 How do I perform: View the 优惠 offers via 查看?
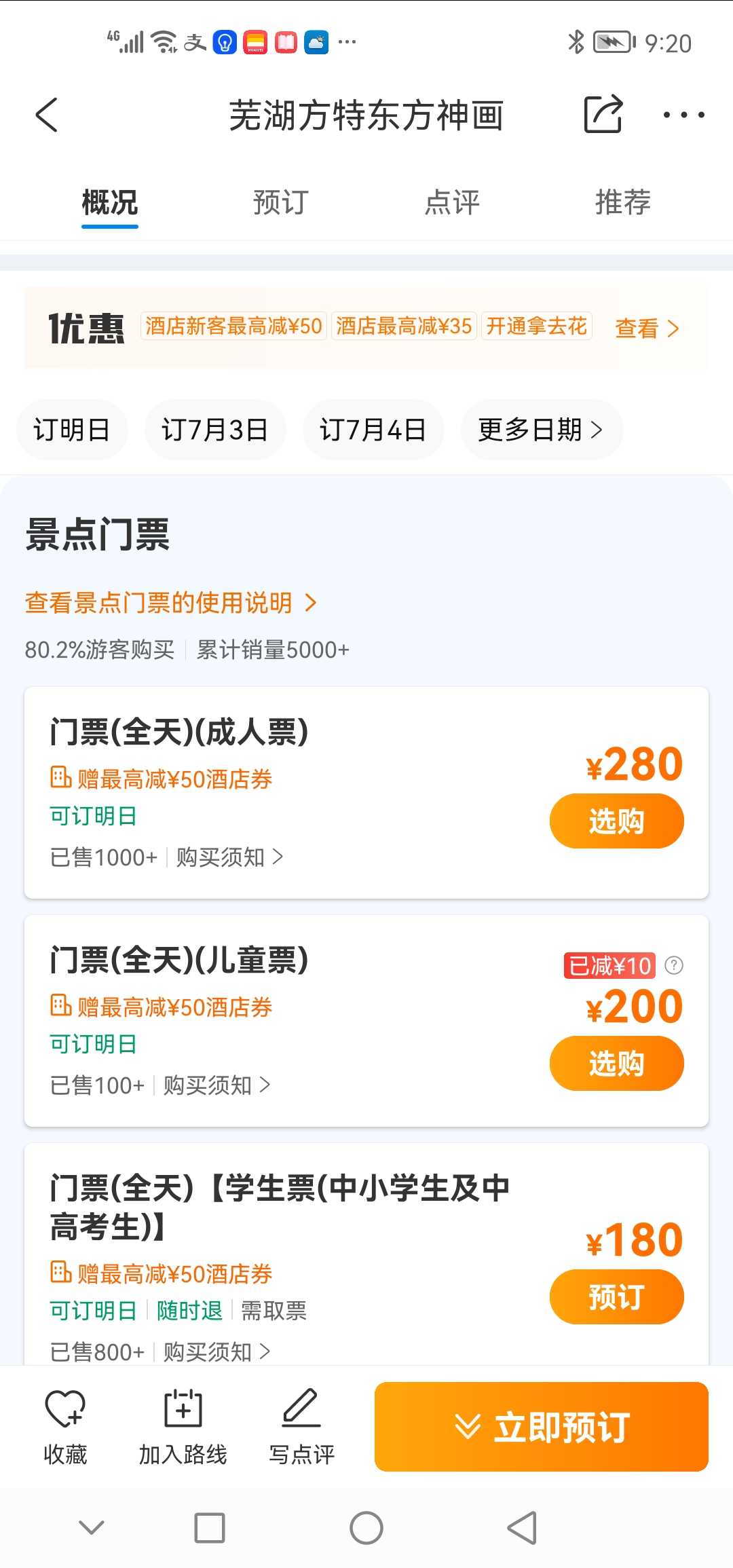(x=647, y=329)
